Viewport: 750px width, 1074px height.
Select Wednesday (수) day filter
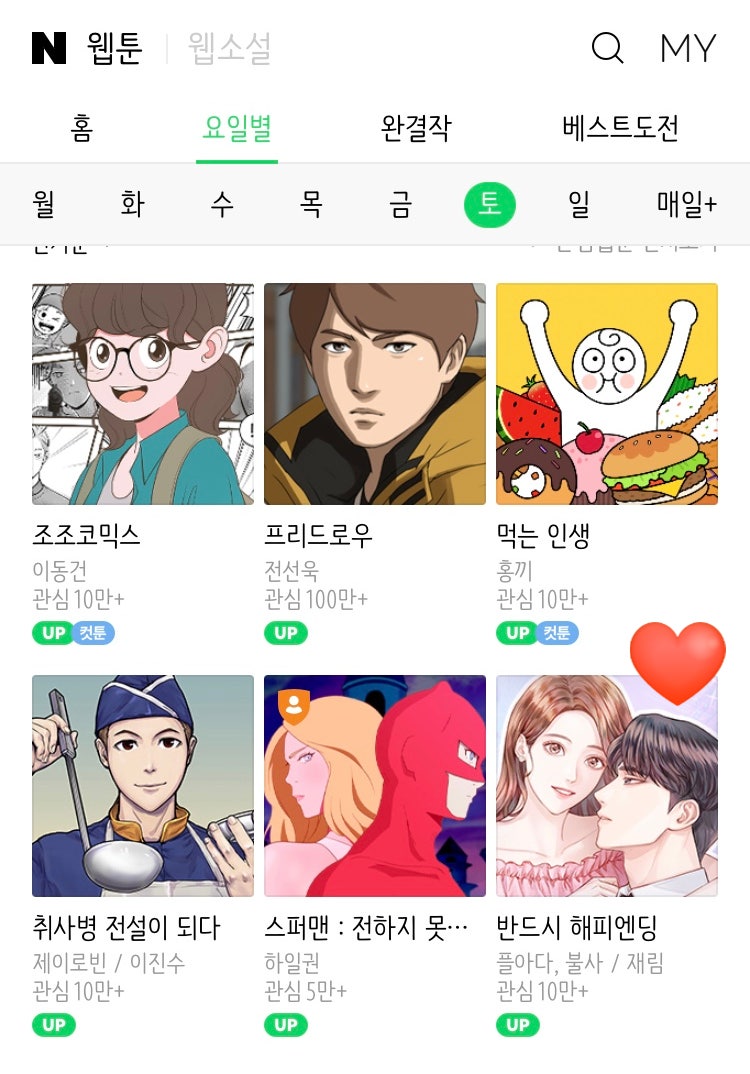(222, 204)
